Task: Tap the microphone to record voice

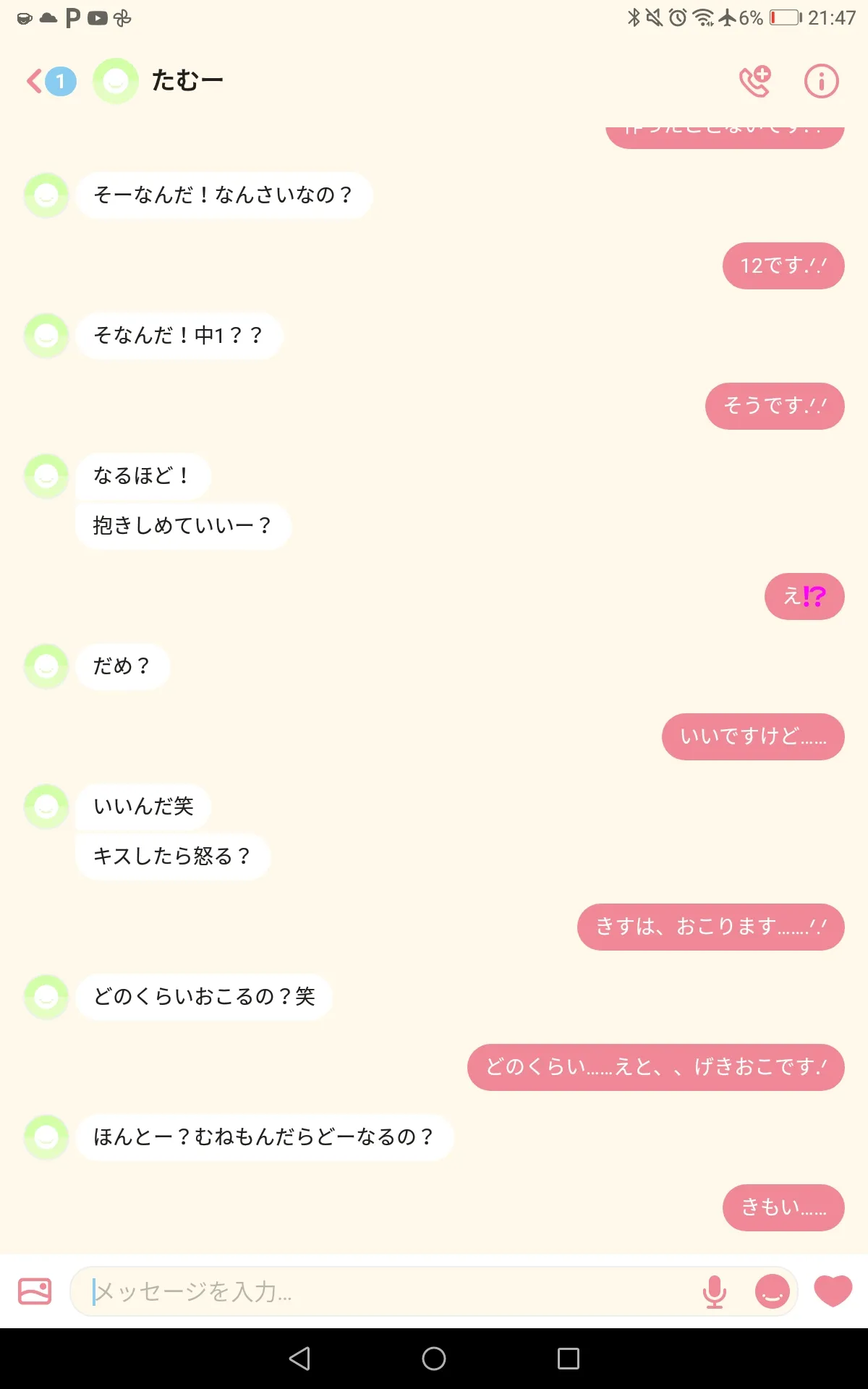Action: click(715, 1291)
